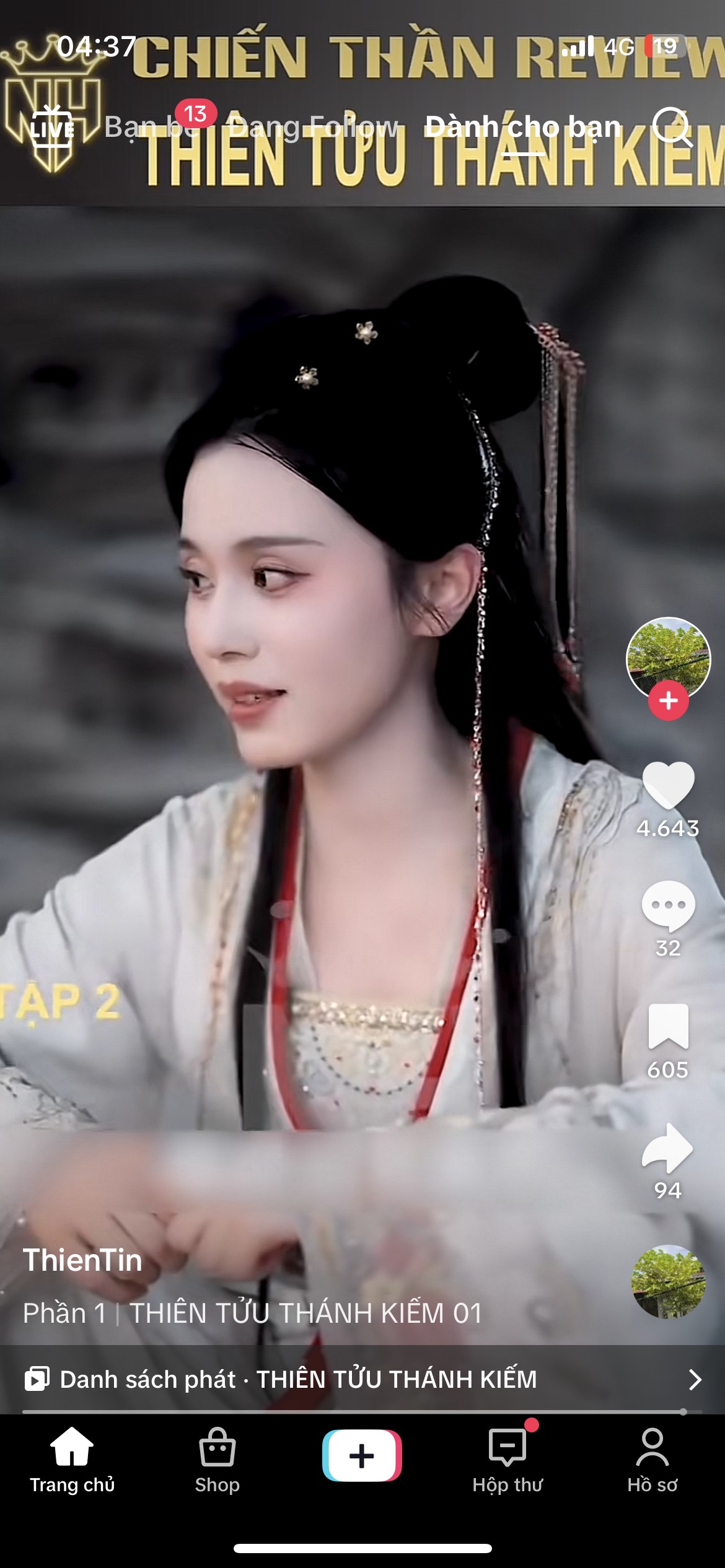The image size is (725, 1568).
Task: Create a new video with the plus button
Action: click(x=362, y=1455)
